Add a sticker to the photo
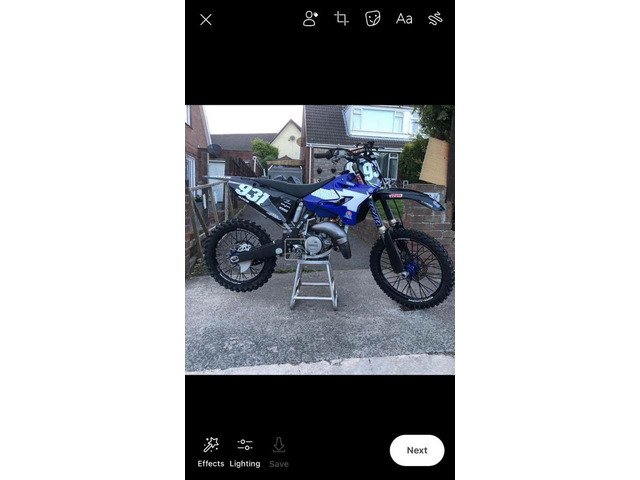This screenshot has width=640, height=480. 373,18
